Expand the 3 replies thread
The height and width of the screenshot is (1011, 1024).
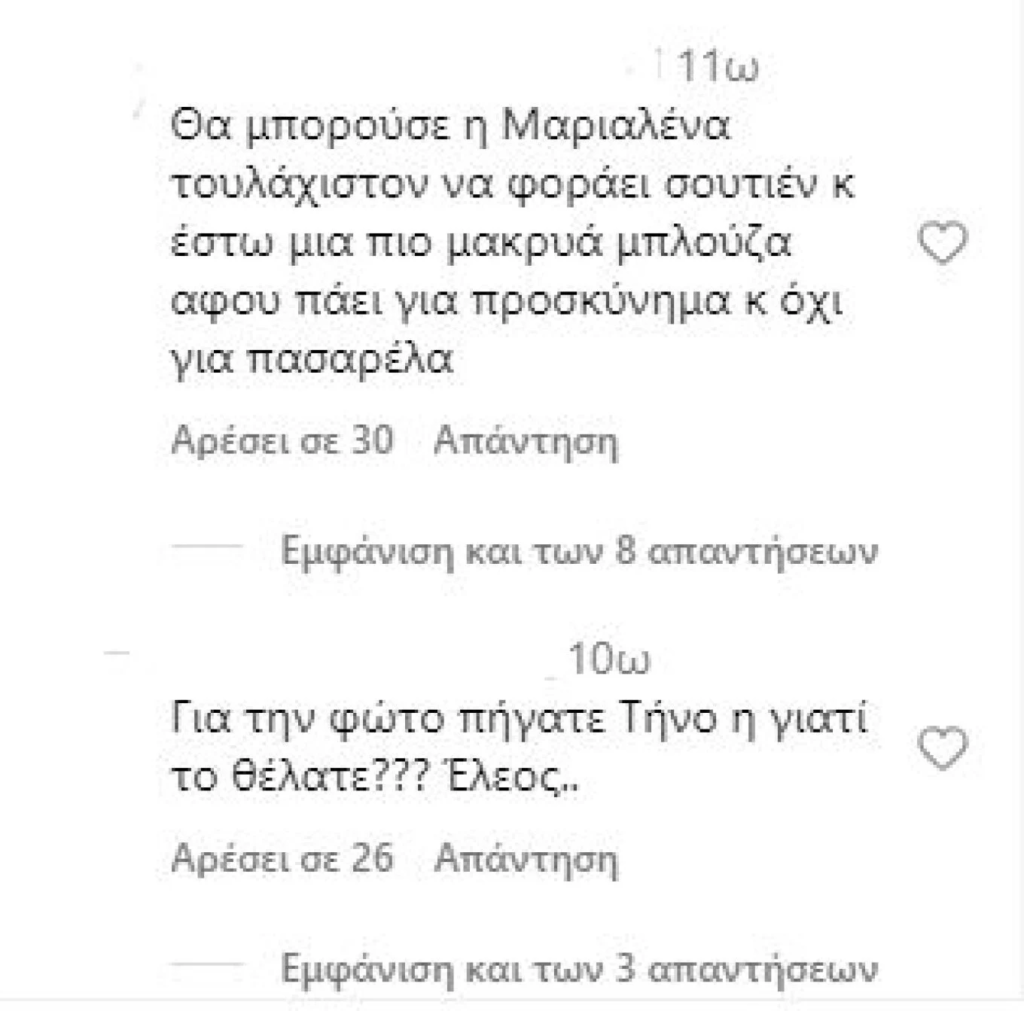(579, 968)
